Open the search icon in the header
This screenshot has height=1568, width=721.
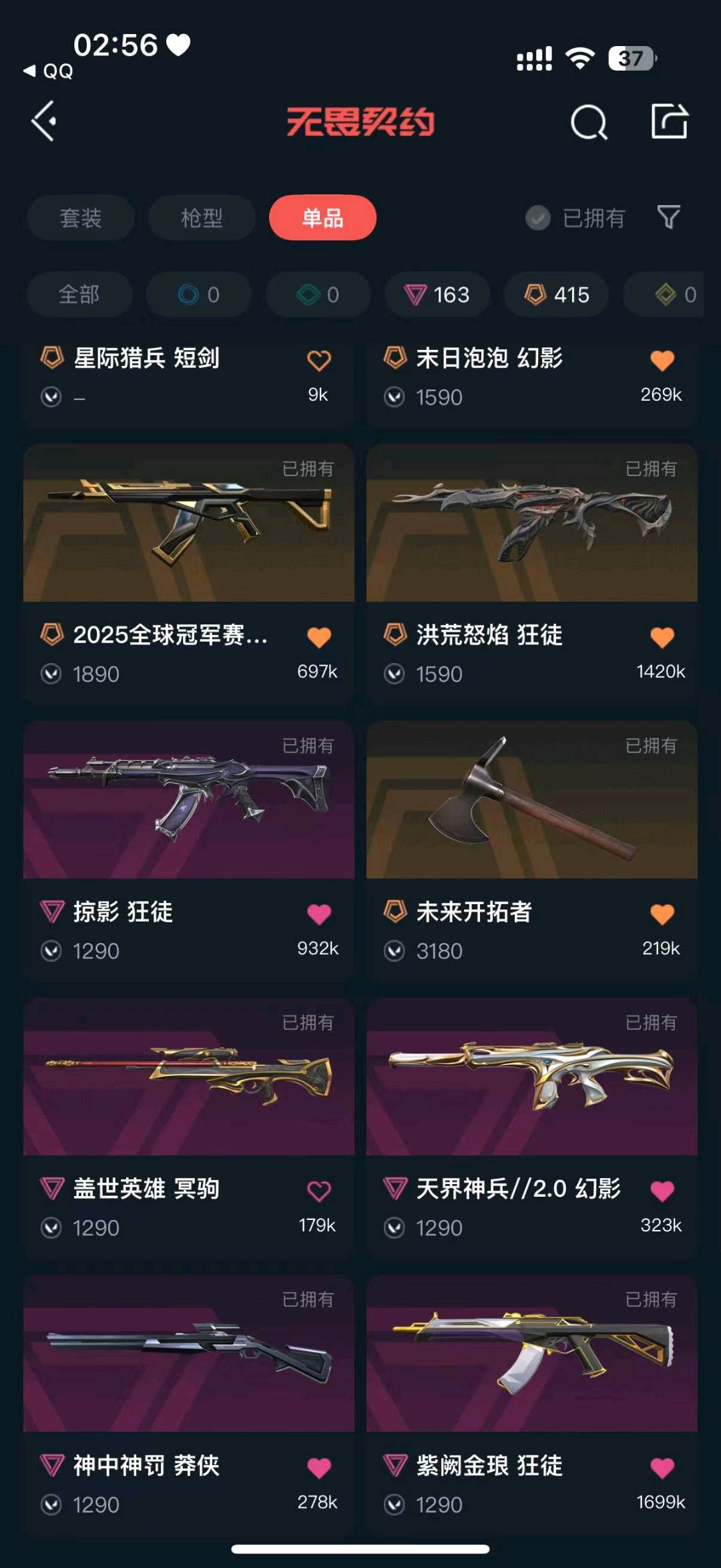[589, 122]
